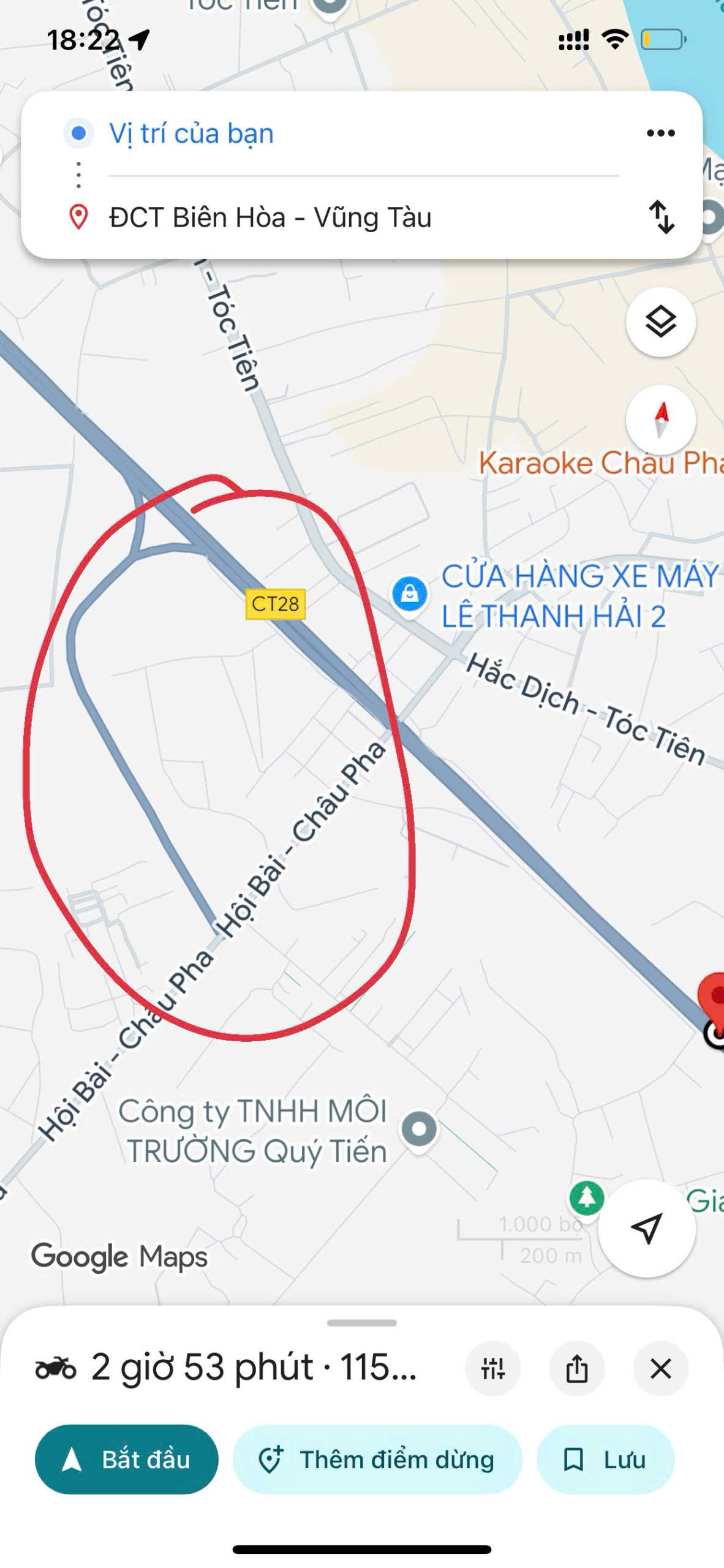
Task: Edit the starting point field Vị trí của bạn
Action: pos(191,134)
